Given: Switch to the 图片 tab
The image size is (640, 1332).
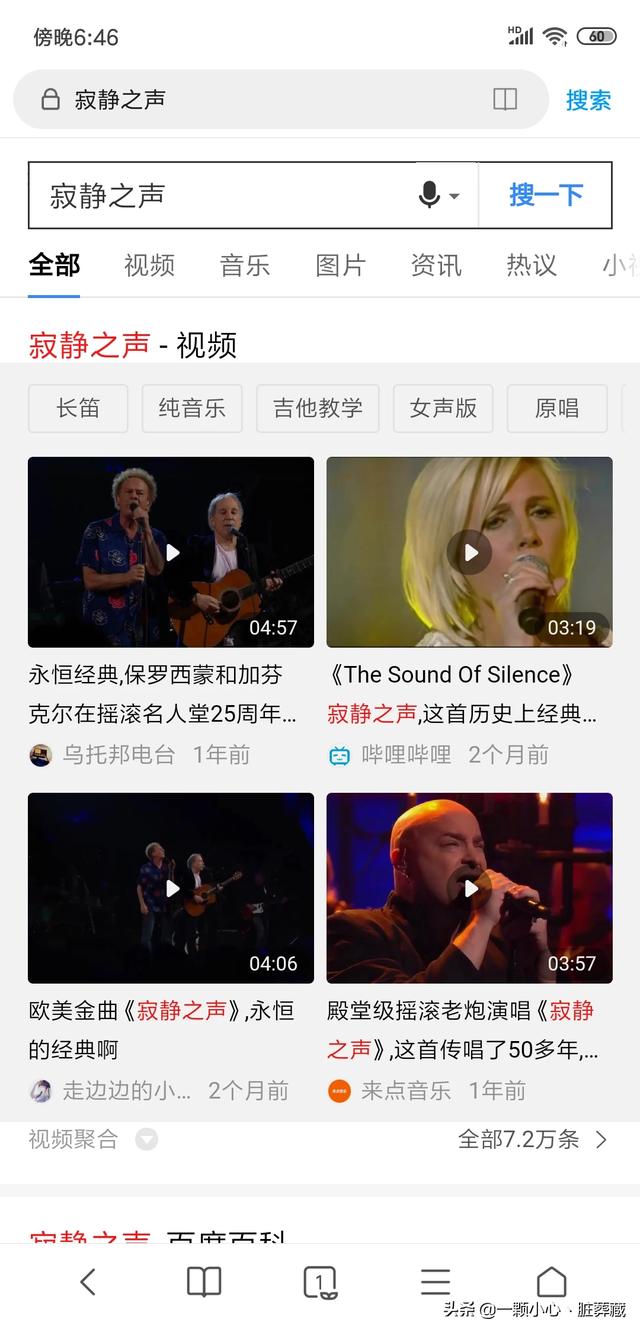Looking at the screenshot, I should tap(340, 265).
